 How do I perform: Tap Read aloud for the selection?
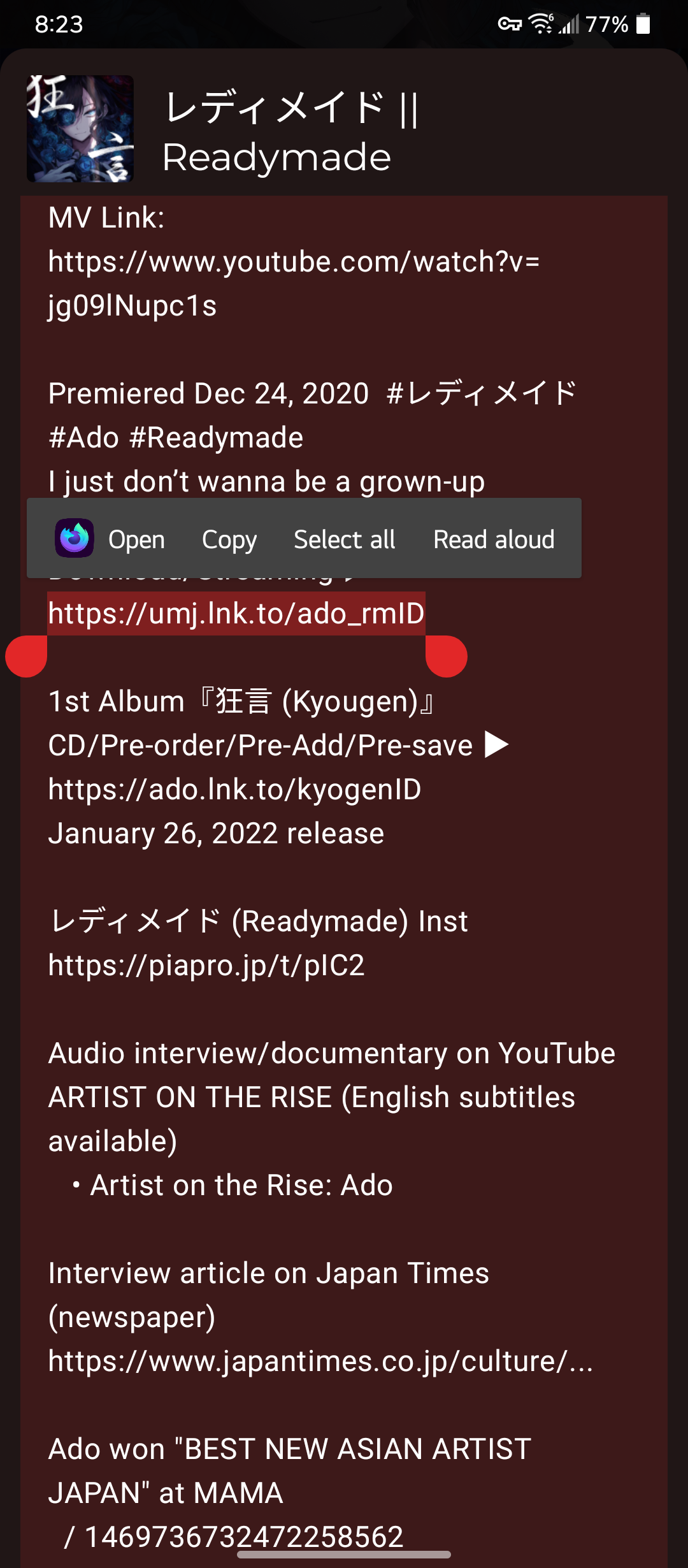494,539
